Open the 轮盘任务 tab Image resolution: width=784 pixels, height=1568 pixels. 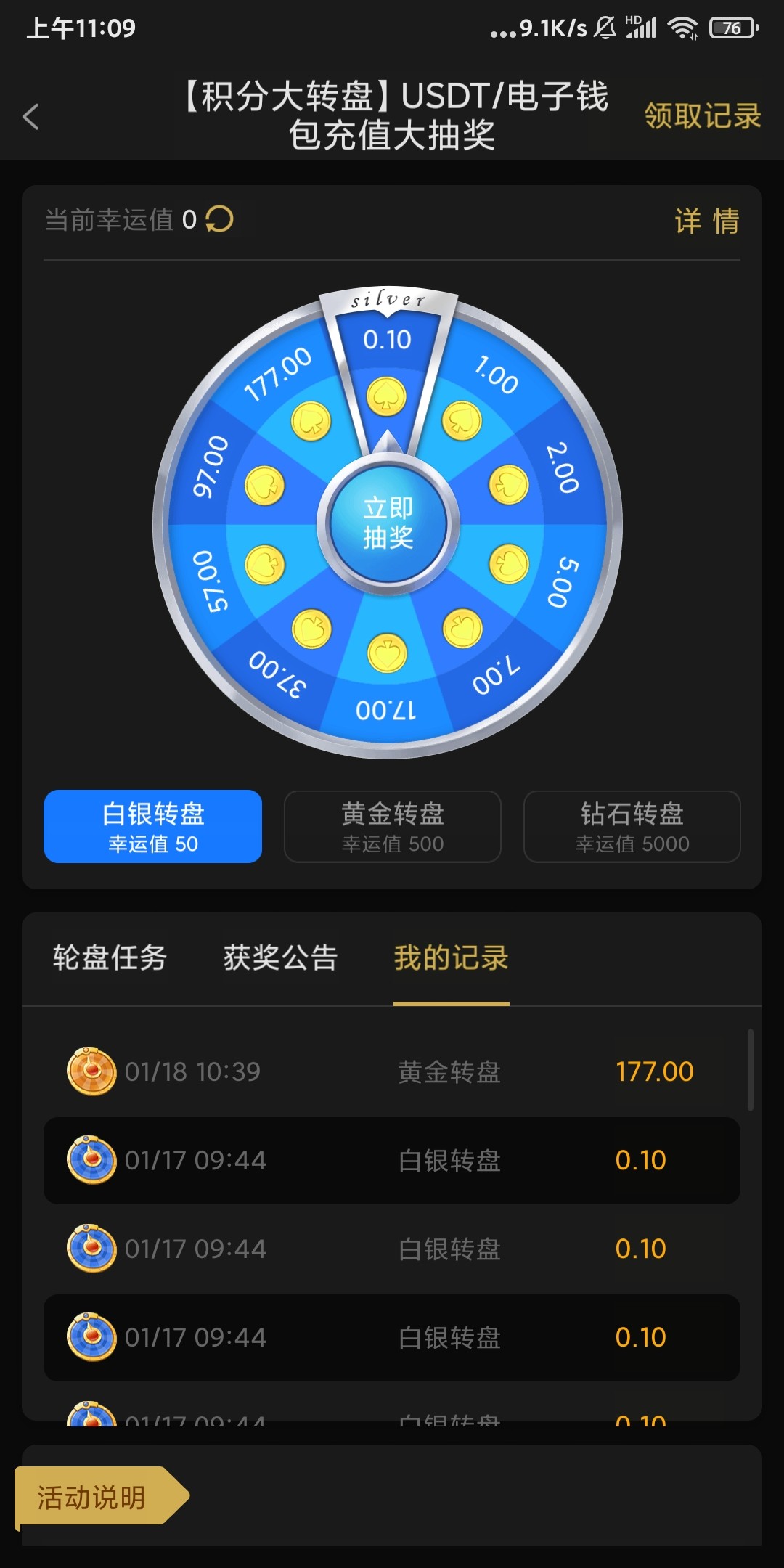click(x=110, y=957)
